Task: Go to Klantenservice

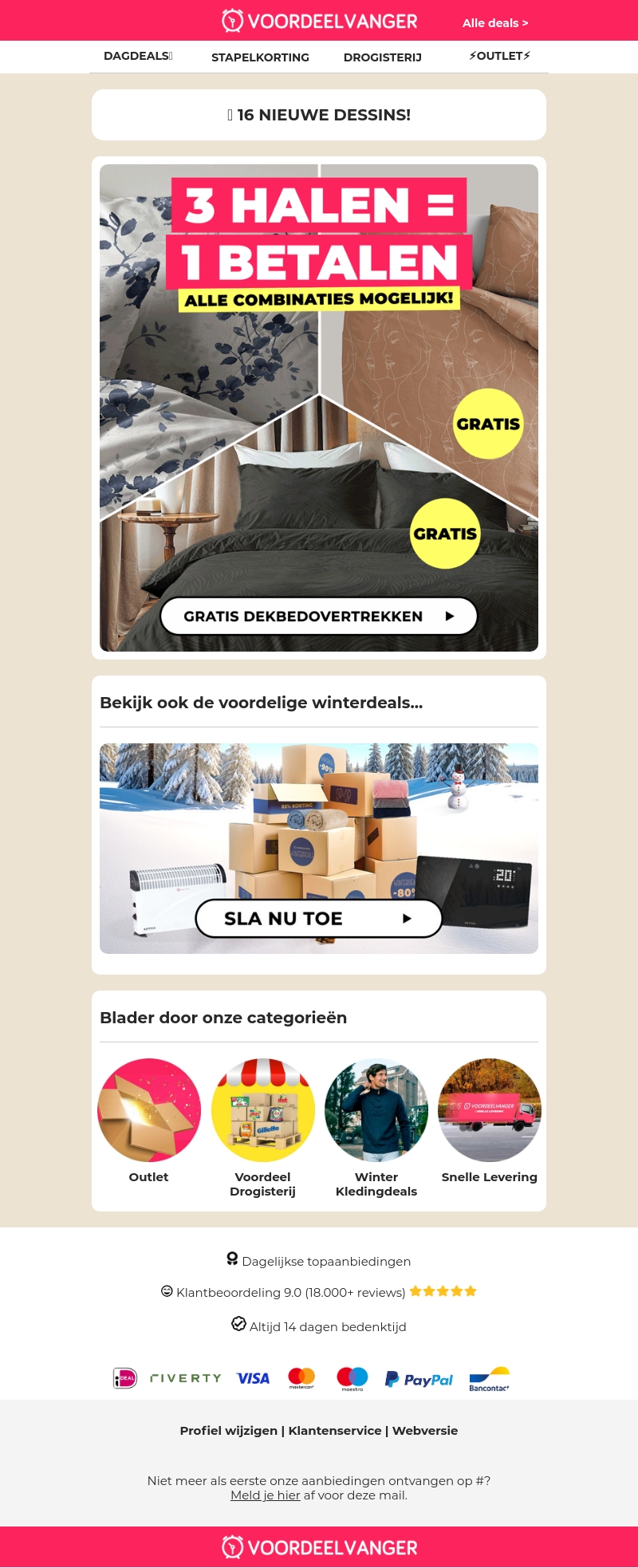Action: click(x=335, y=1431)
